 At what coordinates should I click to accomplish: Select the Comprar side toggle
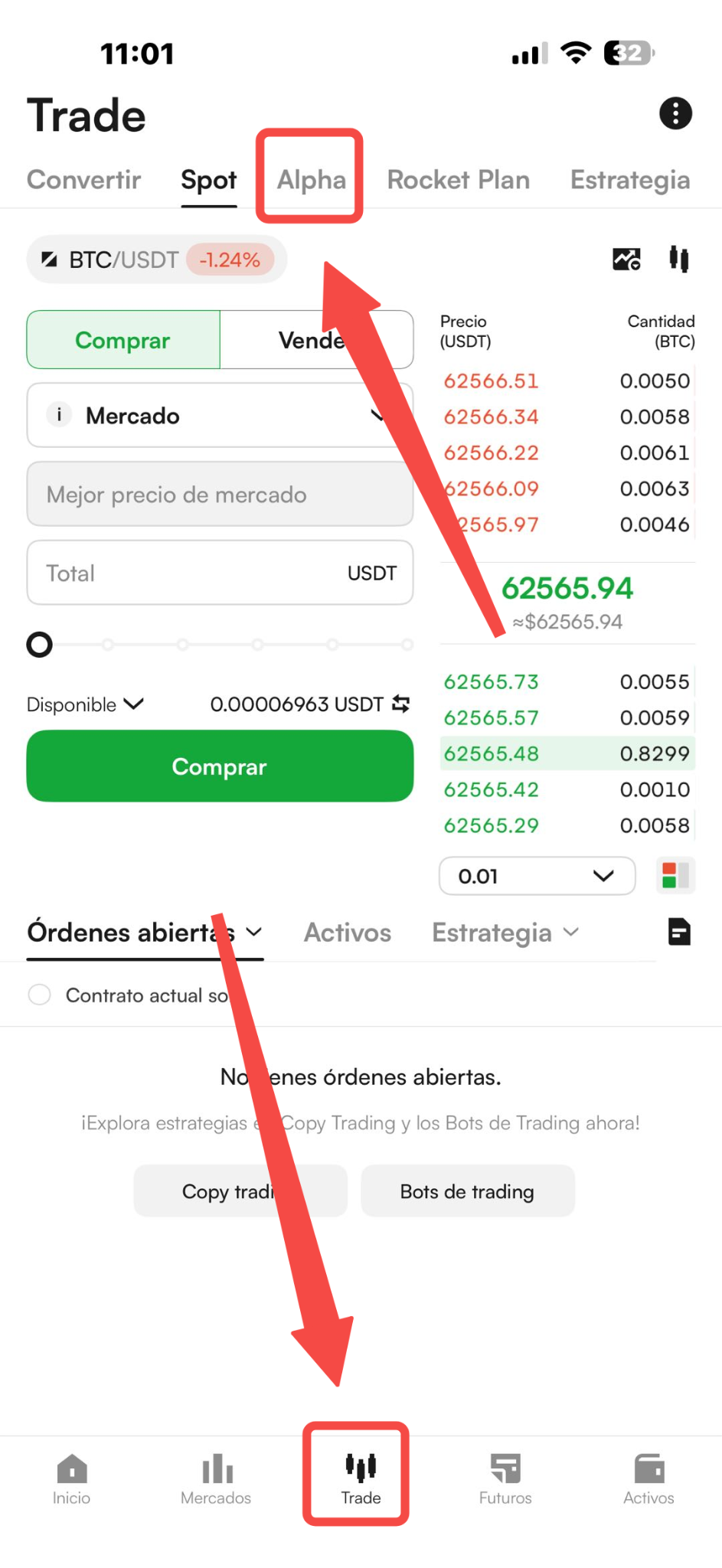[123, 340]
